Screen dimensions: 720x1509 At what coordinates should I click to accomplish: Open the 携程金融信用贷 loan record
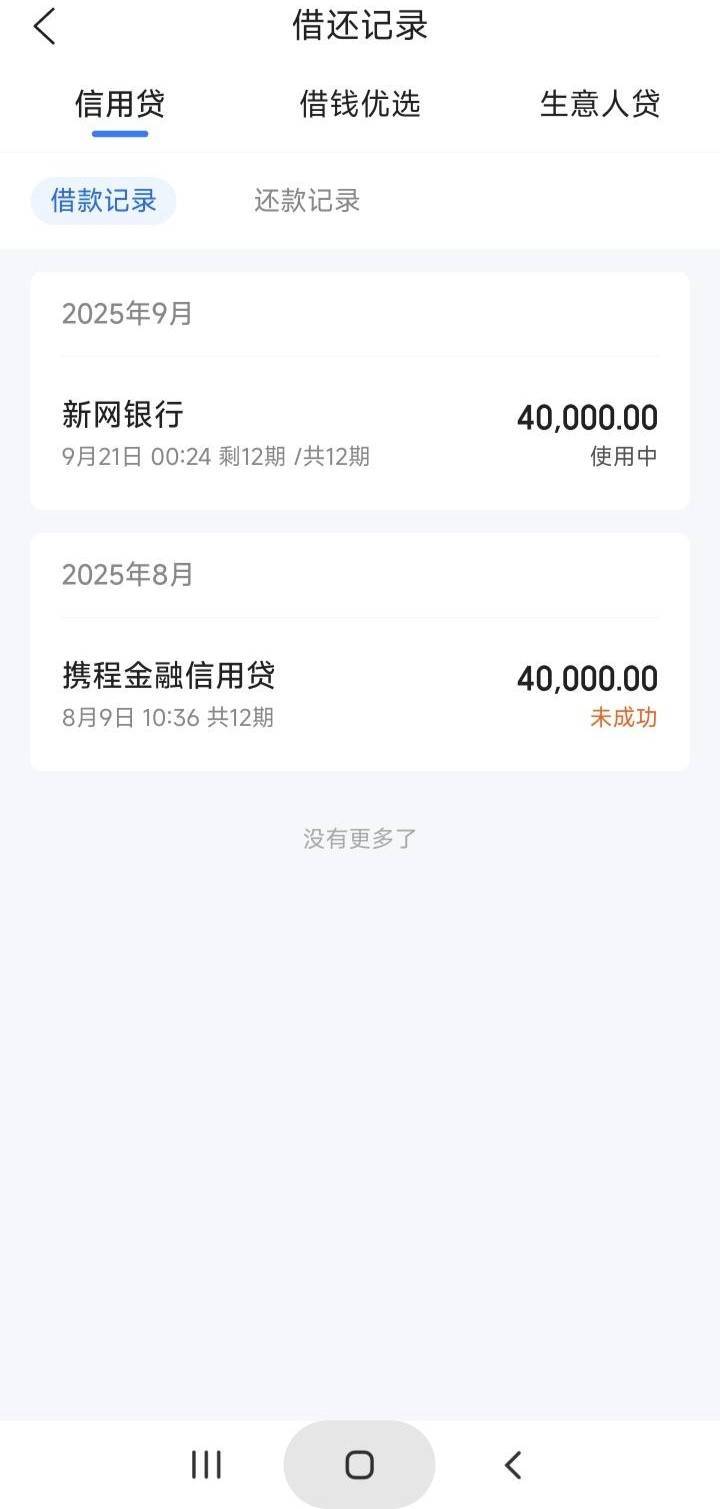pos(360,695)
